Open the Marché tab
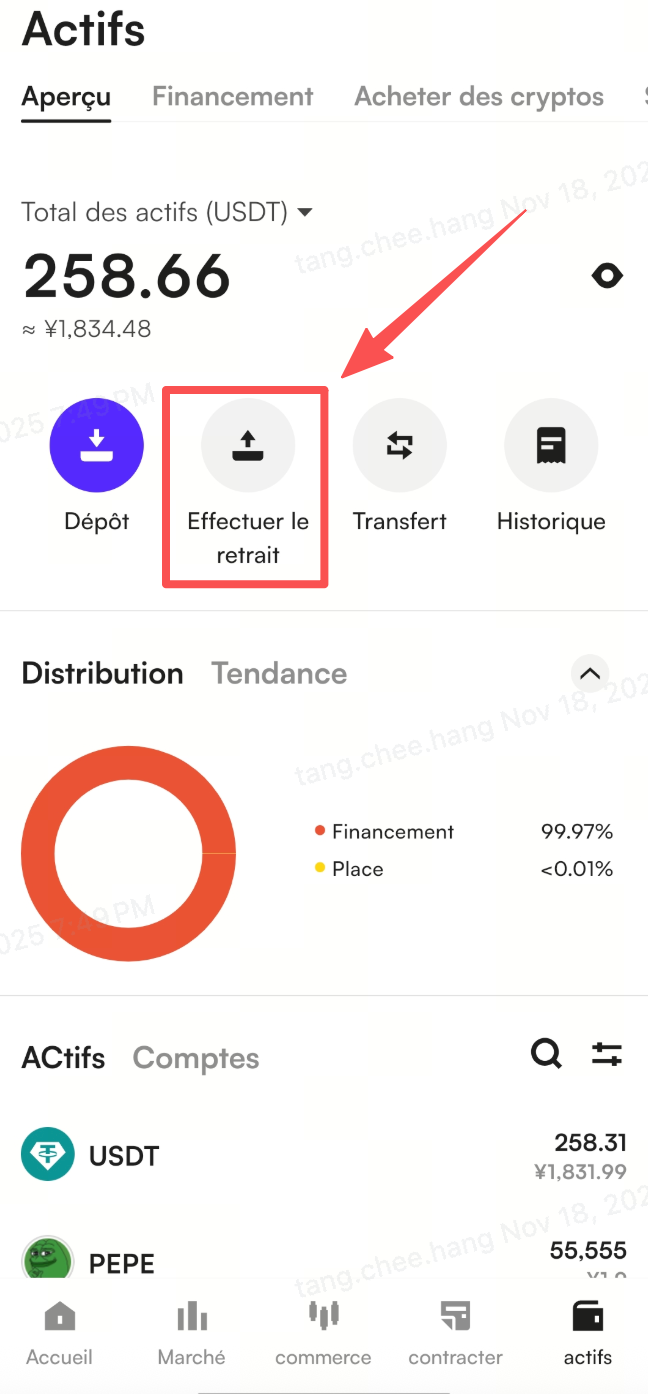This screenshot has height=1394, width=648. 191,1335
